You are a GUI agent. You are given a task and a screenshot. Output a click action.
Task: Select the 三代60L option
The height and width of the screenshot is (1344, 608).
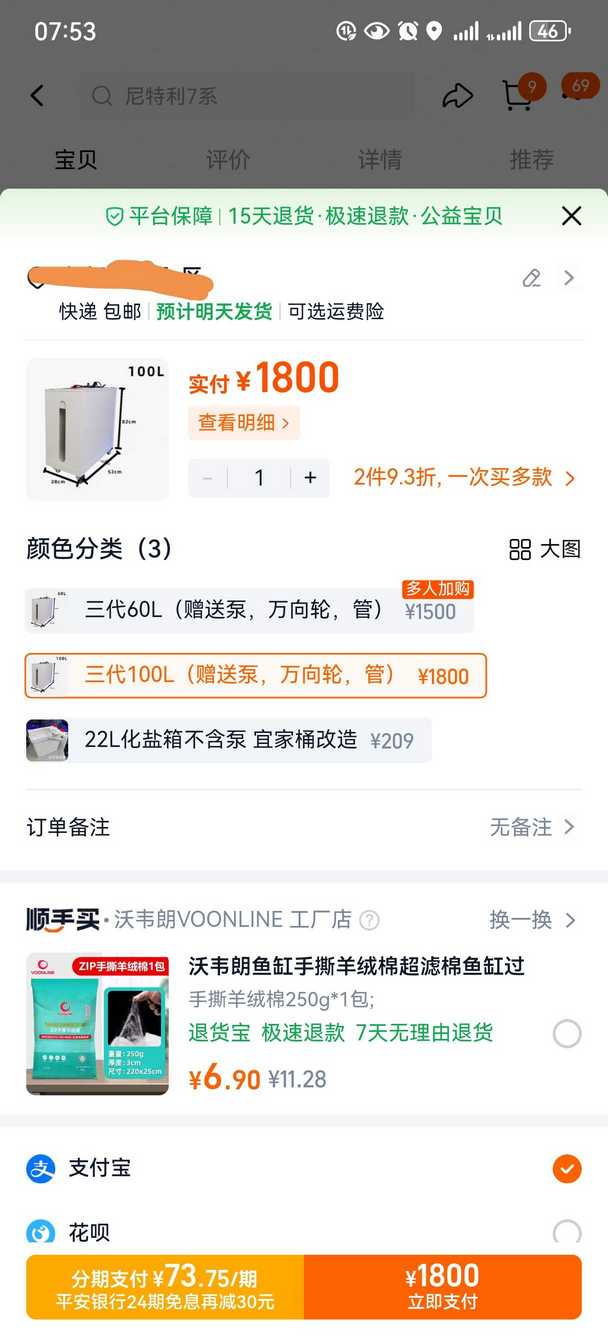249,611
